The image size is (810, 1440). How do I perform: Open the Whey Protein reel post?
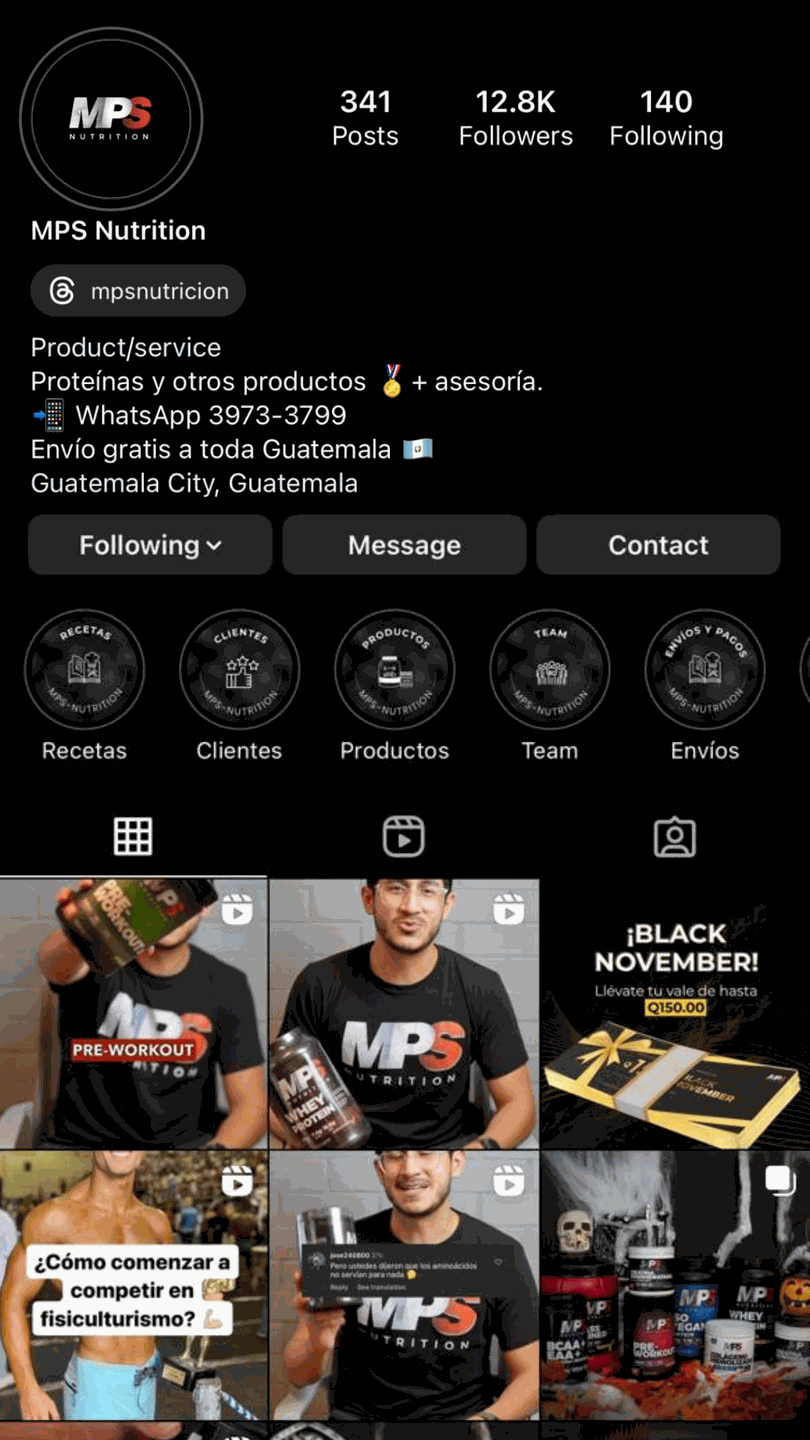[x=404, y=1013]
